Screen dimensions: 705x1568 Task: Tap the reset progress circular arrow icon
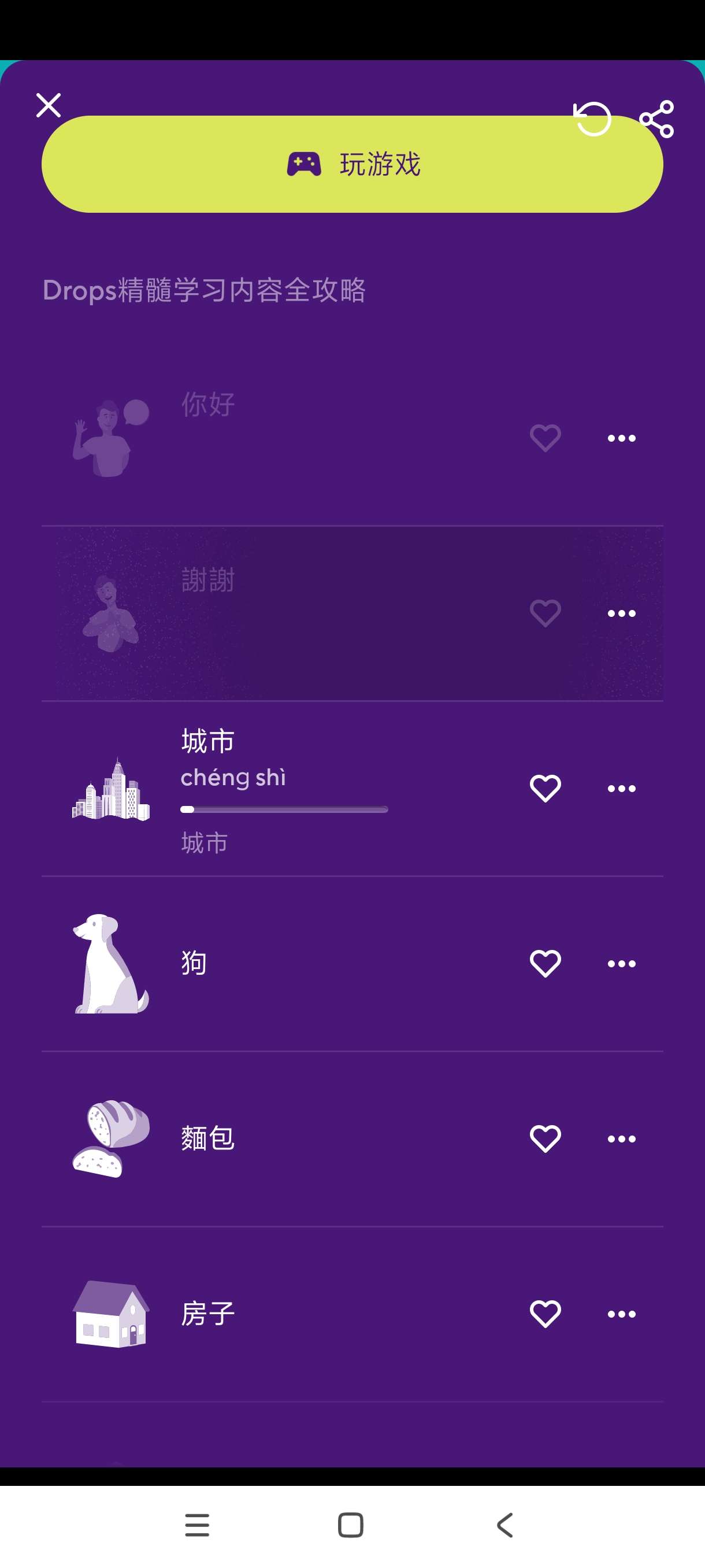[592, 119]
